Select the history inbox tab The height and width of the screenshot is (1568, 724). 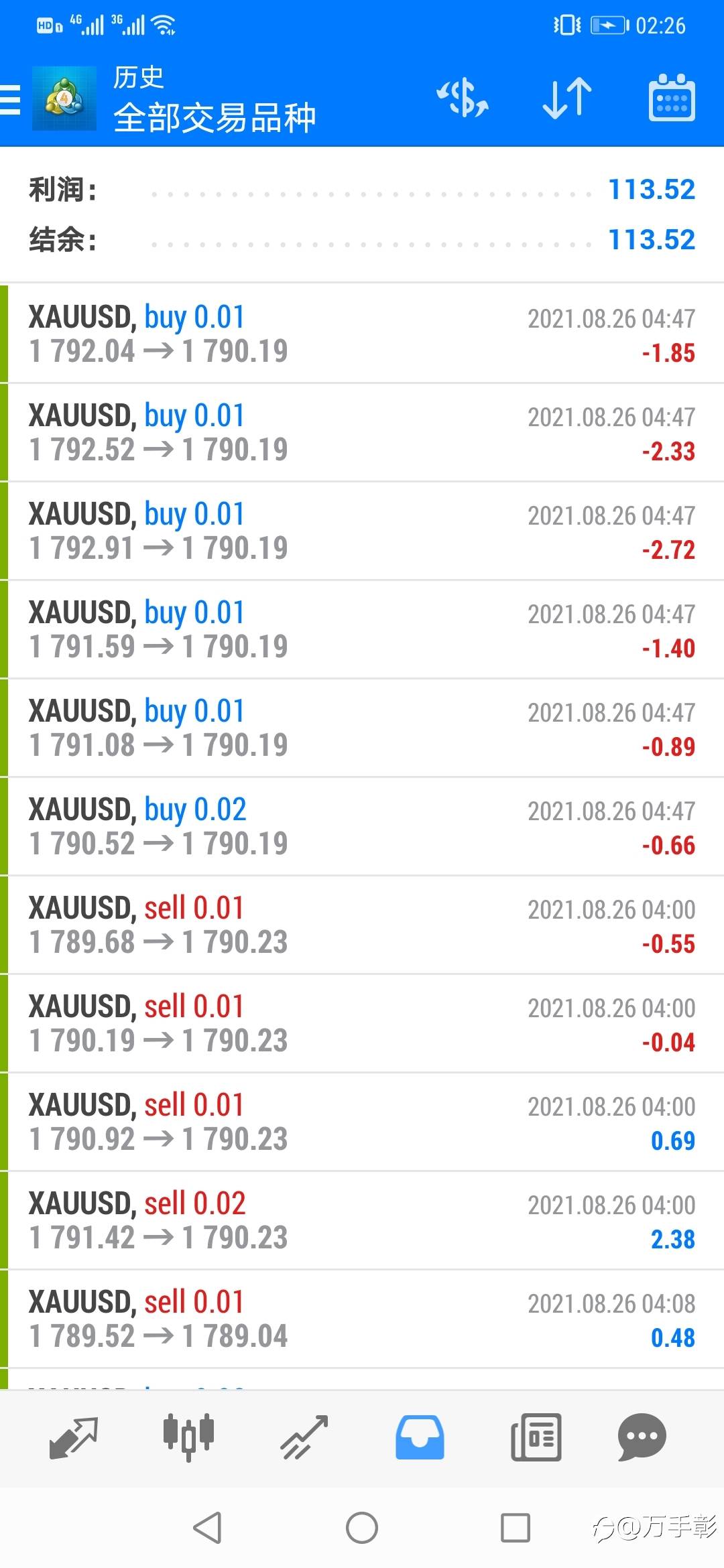(x=420, y=1437)
